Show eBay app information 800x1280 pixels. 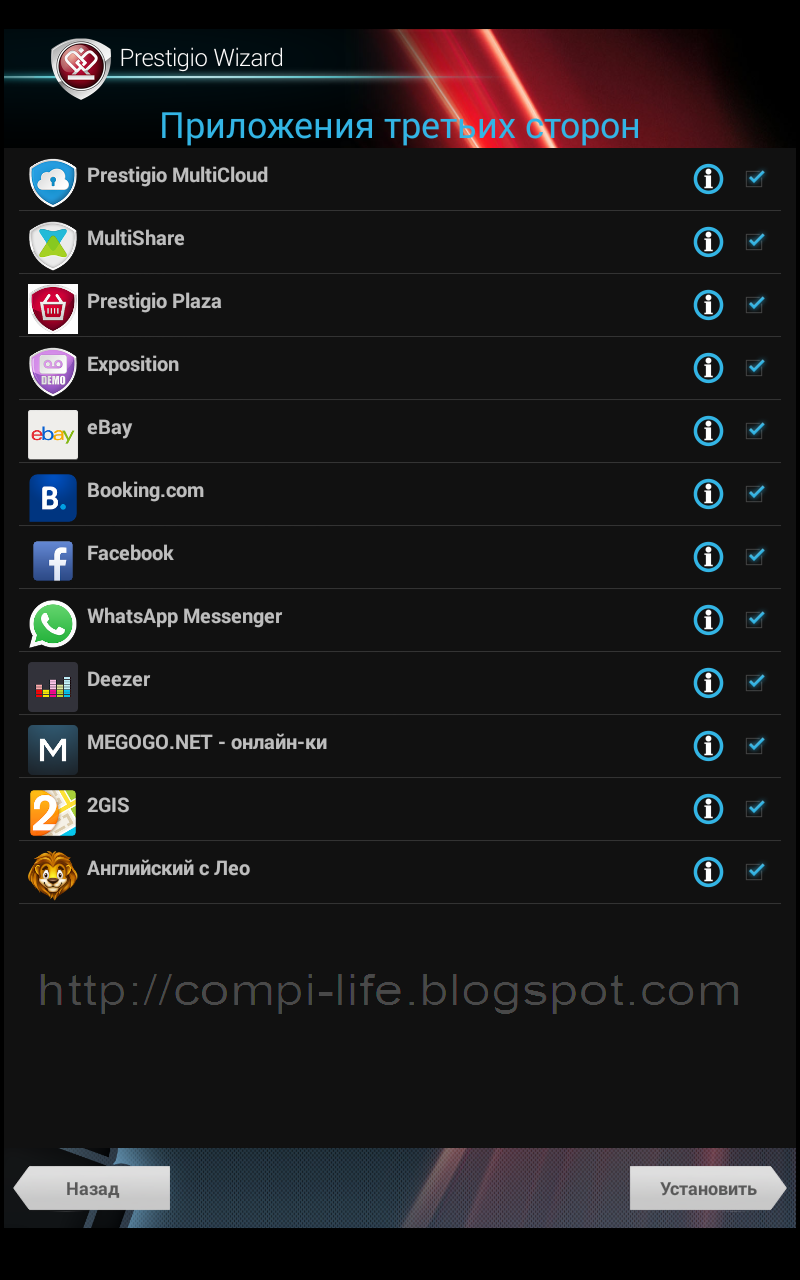tap(708, 431)
